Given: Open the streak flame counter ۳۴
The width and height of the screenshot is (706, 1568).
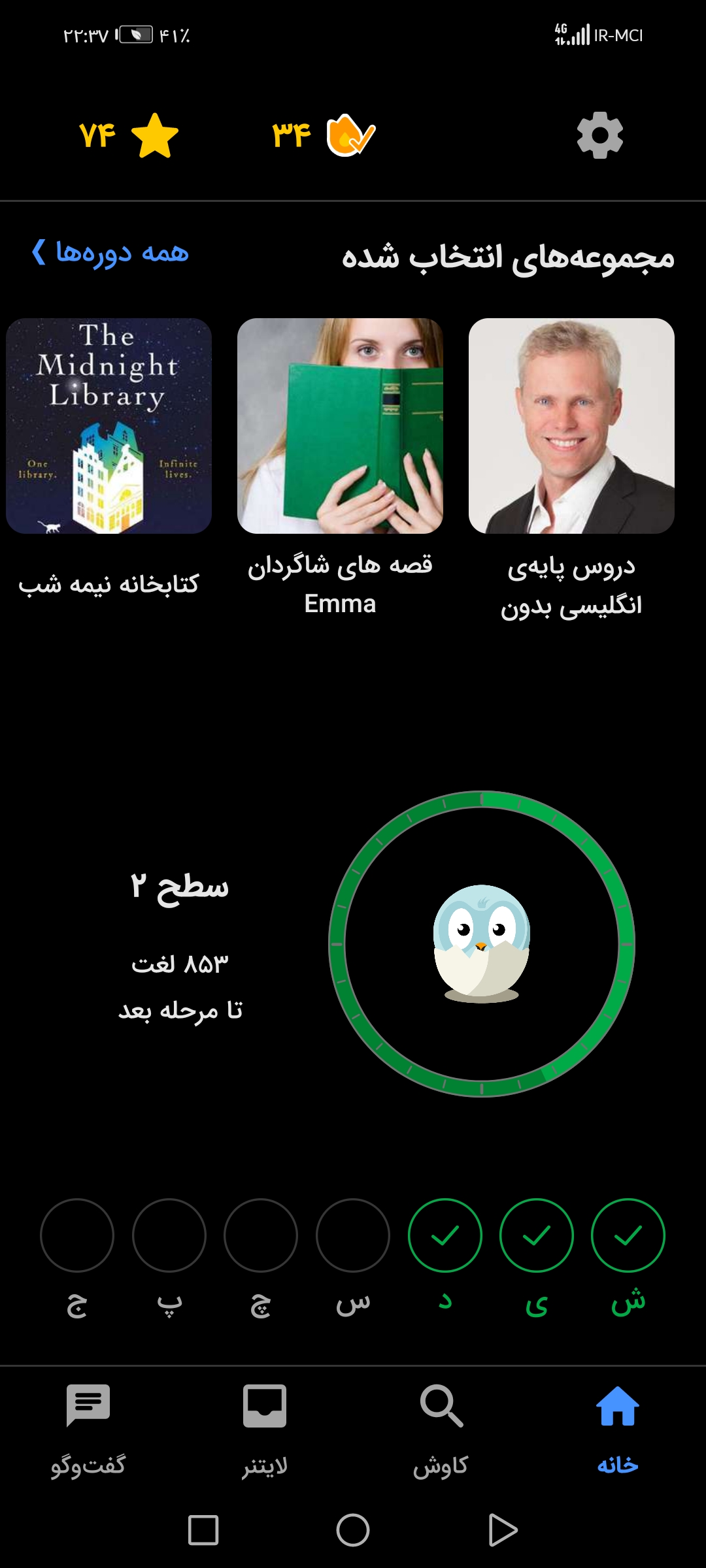Looking at the screenshot, I should [324, 135].
